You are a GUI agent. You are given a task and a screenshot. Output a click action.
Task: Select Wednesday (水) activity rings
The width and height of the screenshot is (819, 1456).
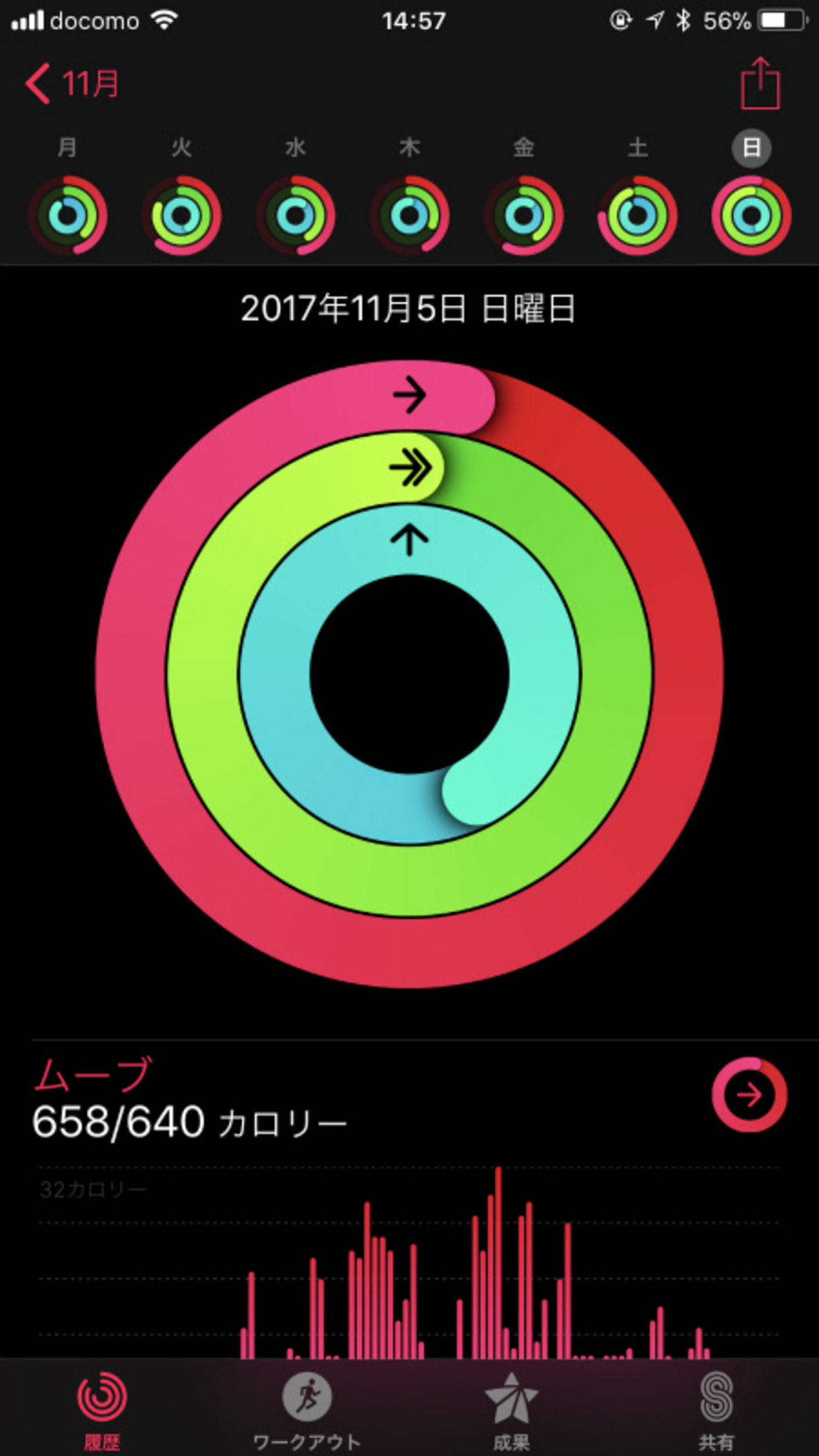click(x=295, y=215)
